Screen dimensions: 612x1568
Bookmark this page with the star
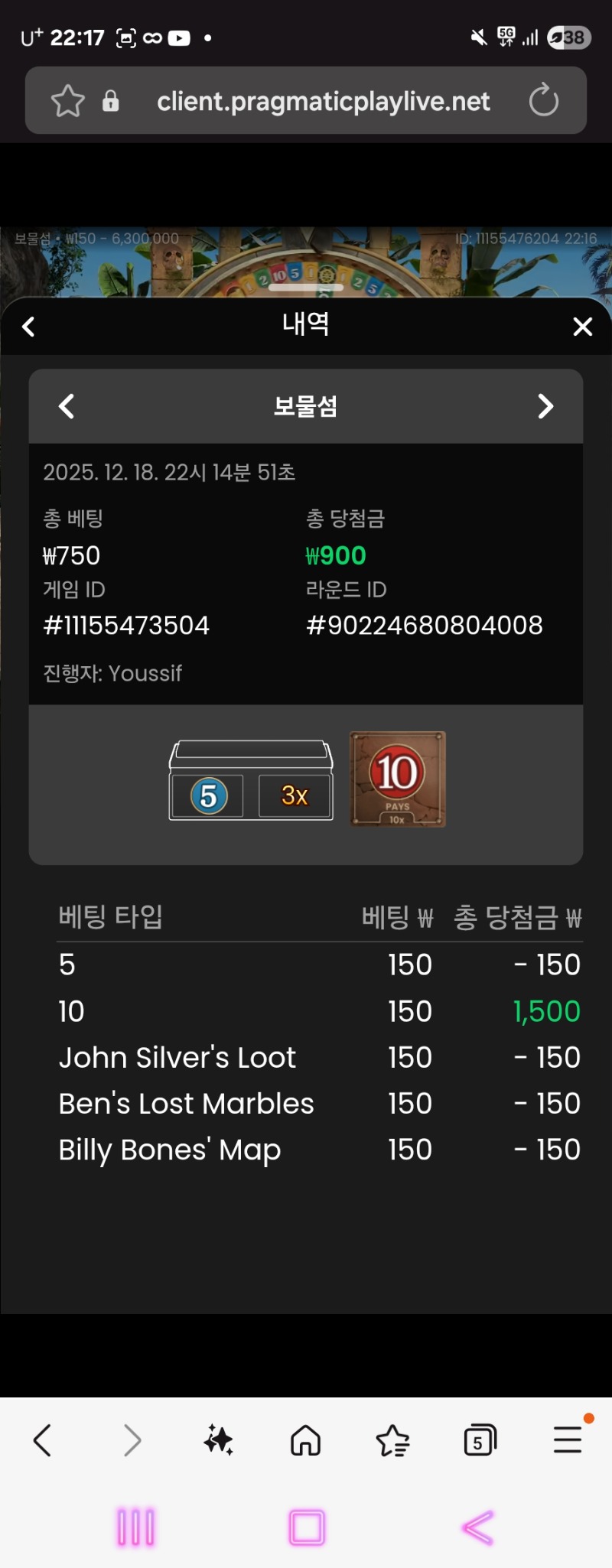pyautogui.click(x=67, y=101)
